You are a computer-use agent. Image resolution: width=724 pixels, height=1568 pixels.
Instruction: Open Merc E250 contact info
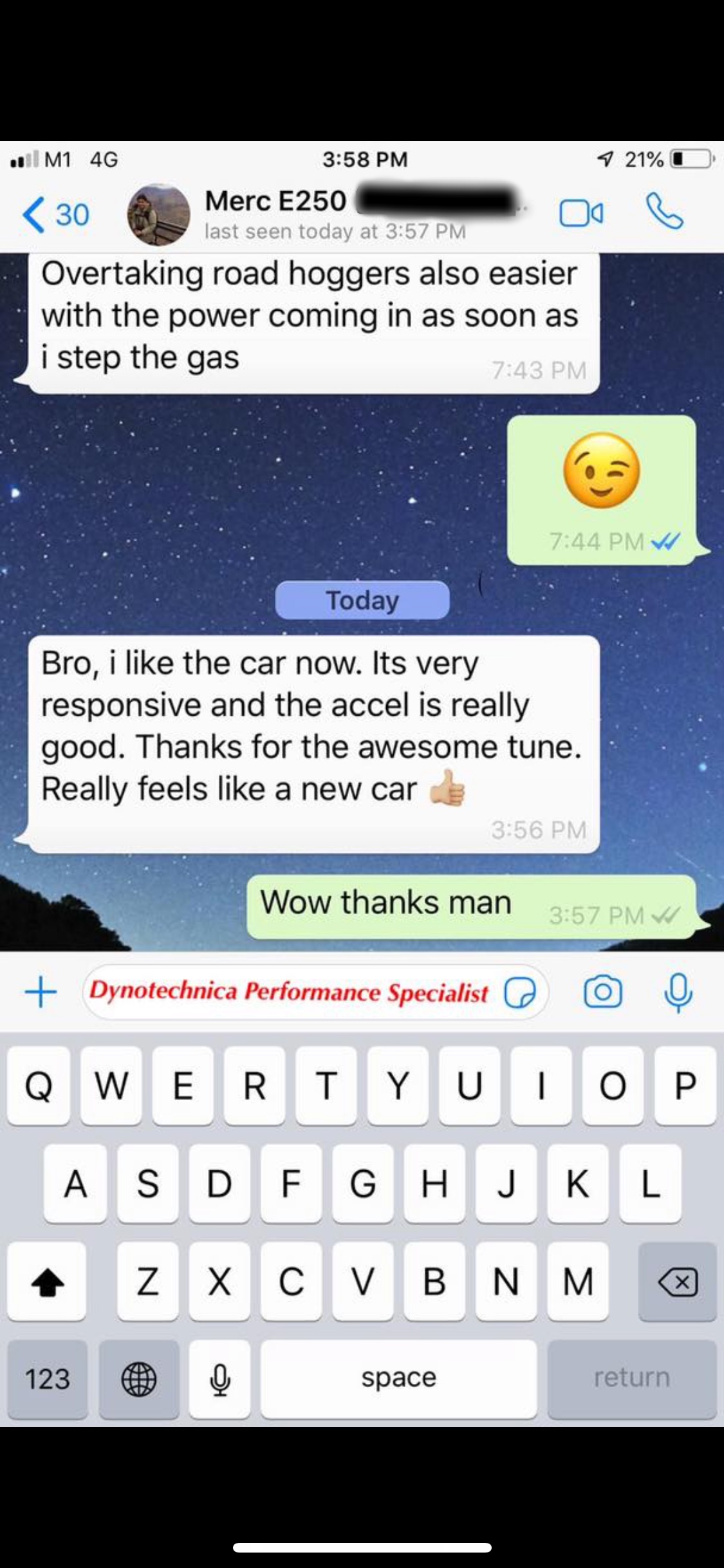335,214
